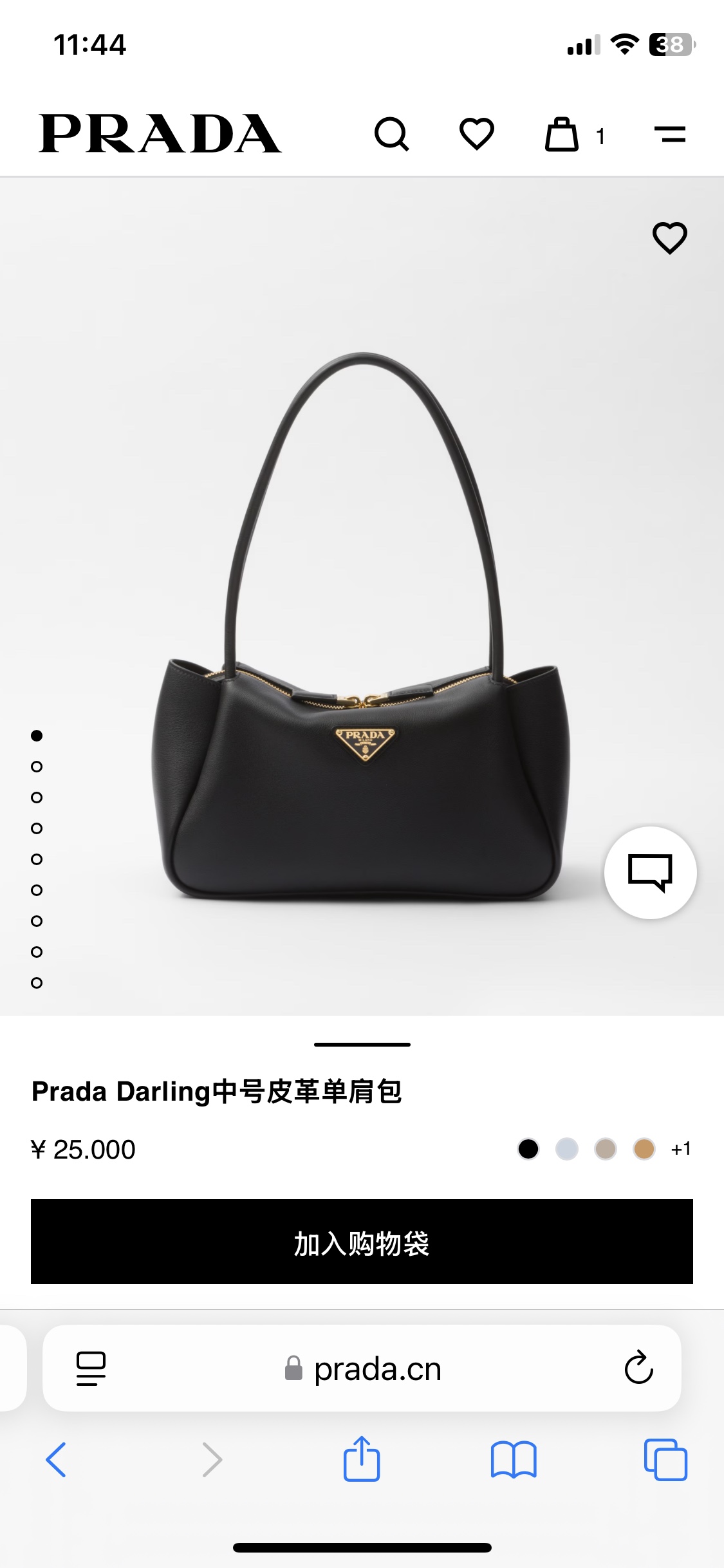Open the shopping bag with 1 item

click(x=563, y=135)
